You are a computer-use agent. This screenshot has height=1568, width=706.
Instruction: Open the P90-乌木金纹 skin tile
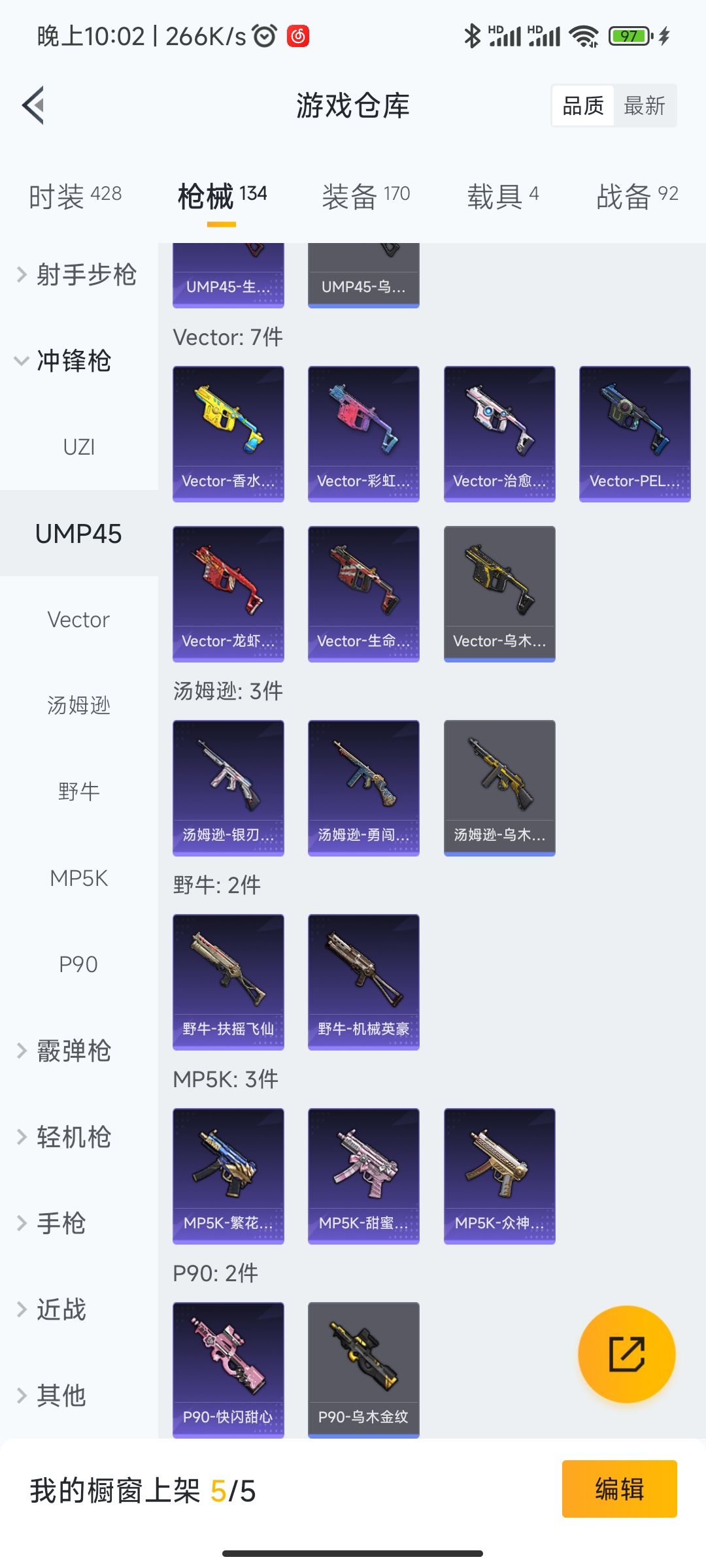(x=363, y=1369)
